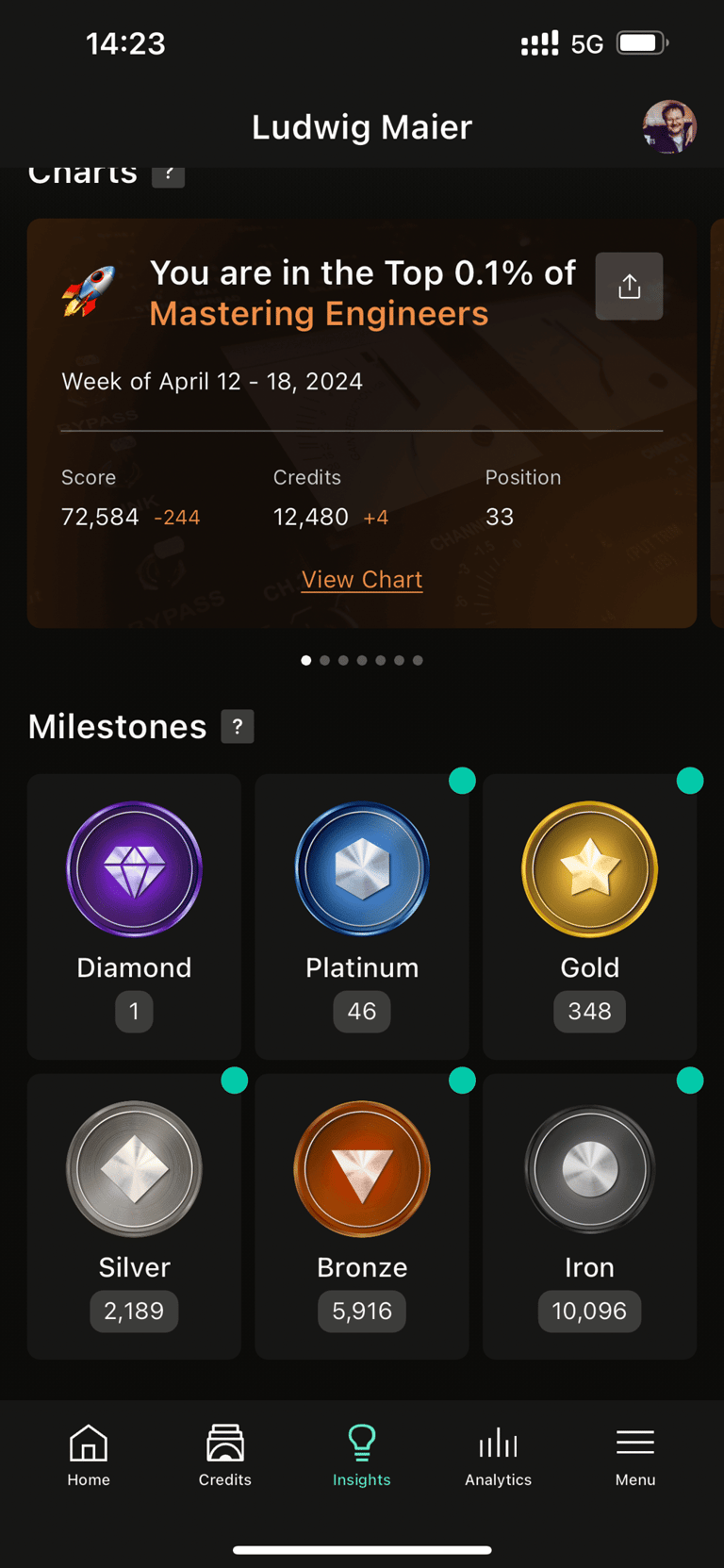Screen dimensions: 724x1568
Task: Open the Bronze milestone card
Action: [362, 1214]
